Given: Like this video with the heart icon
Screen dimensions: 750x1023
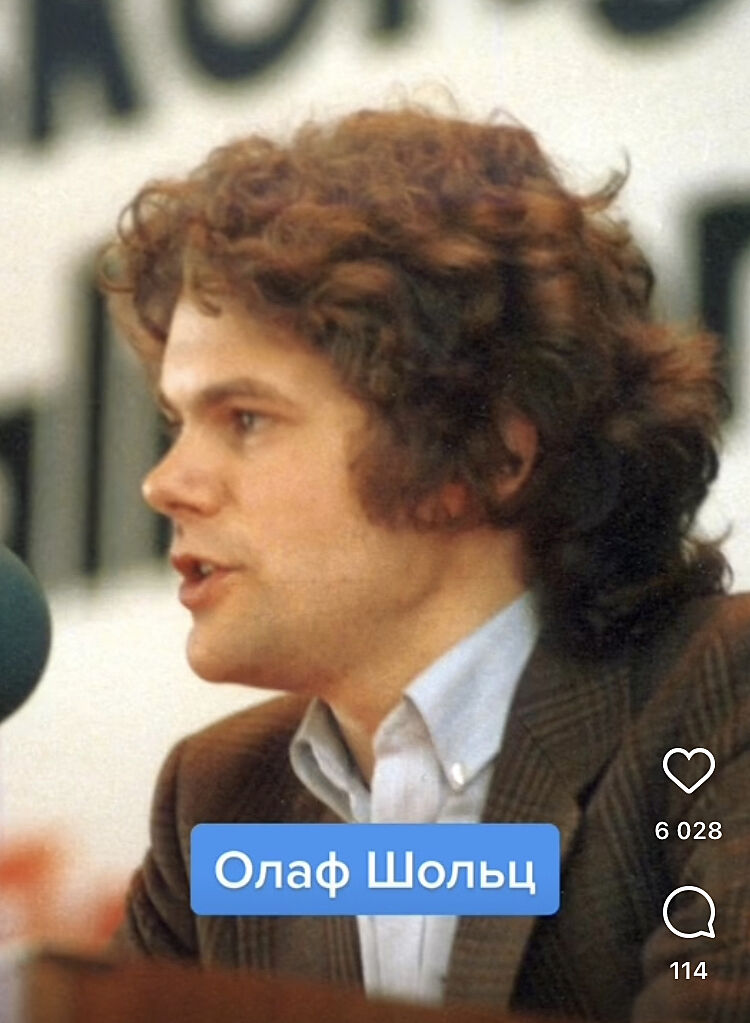Looking at the screenshot, I should click(x=688, y=771).
